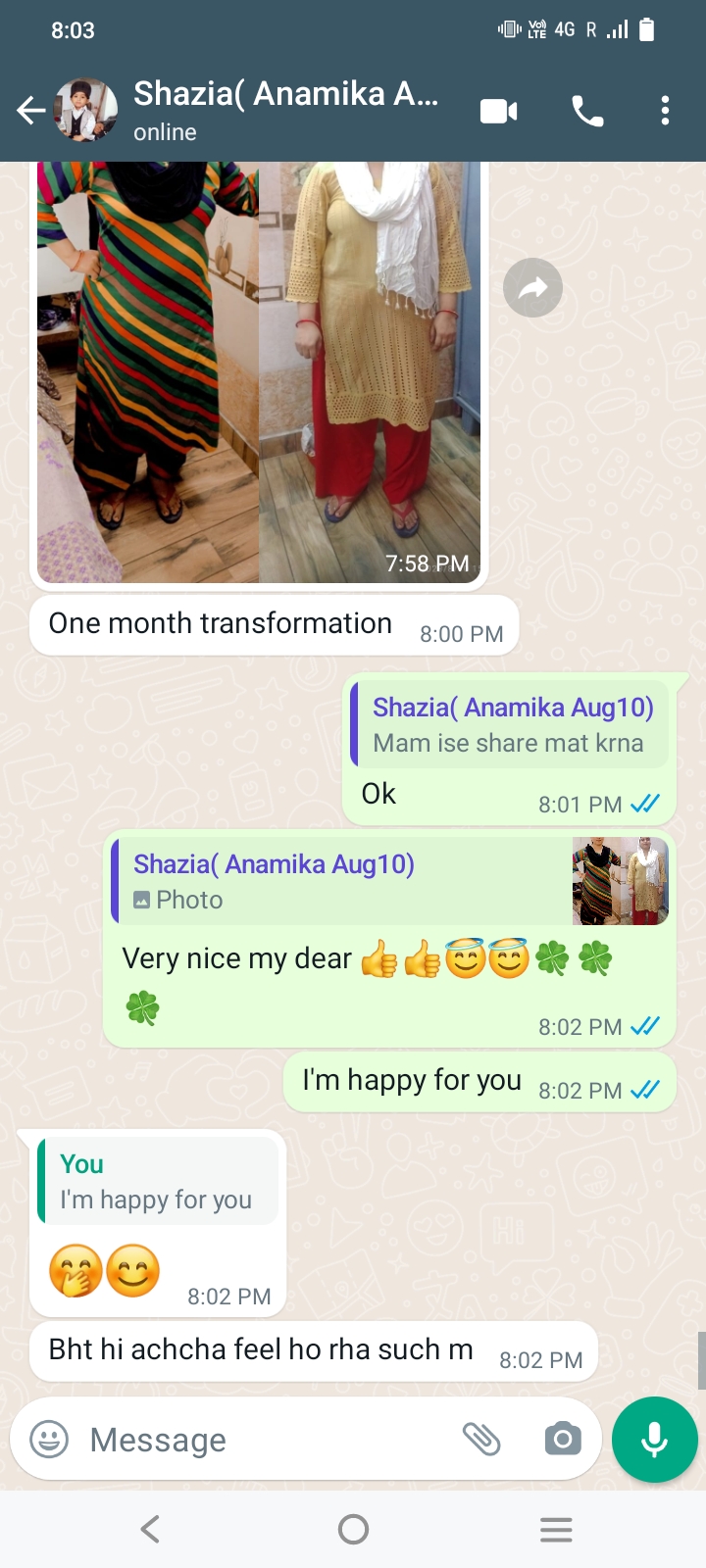Open the photo sent at 7:58 PM
The image size is (706, 1568).
pyautogui.click(x=259, y=372)
